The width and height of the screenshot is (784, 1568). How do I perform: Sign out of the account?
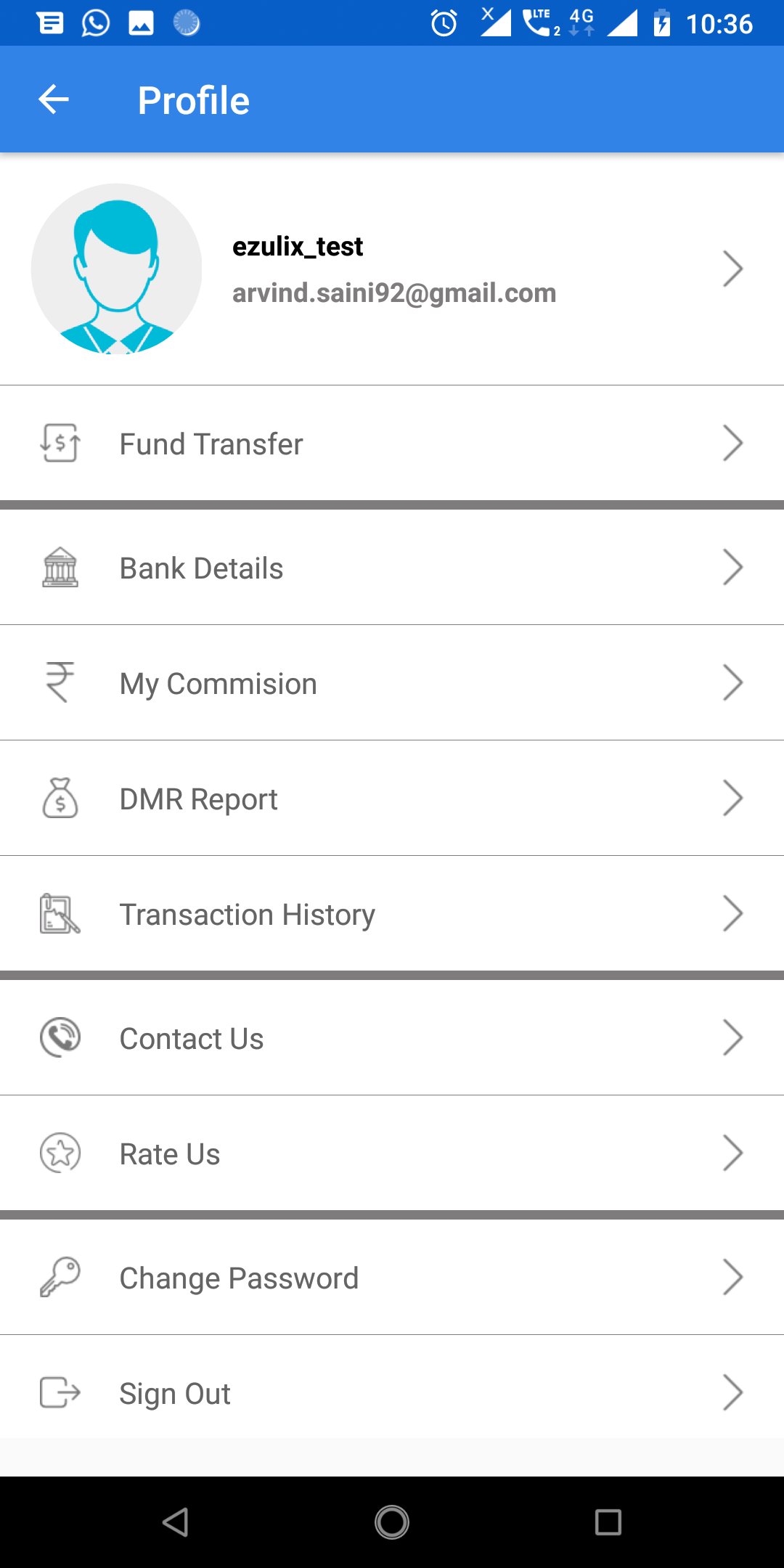[392, 1393]
